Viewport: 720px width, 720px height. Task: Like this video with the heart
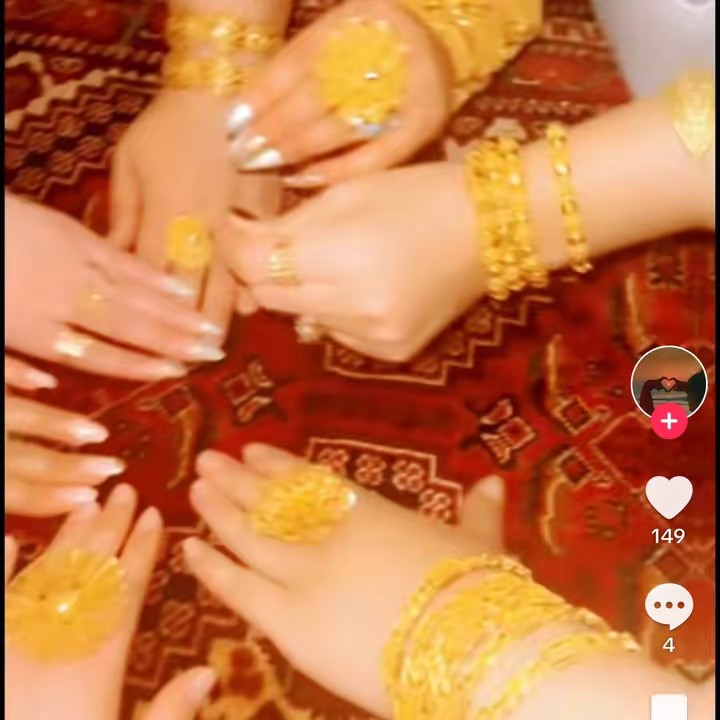668,497
